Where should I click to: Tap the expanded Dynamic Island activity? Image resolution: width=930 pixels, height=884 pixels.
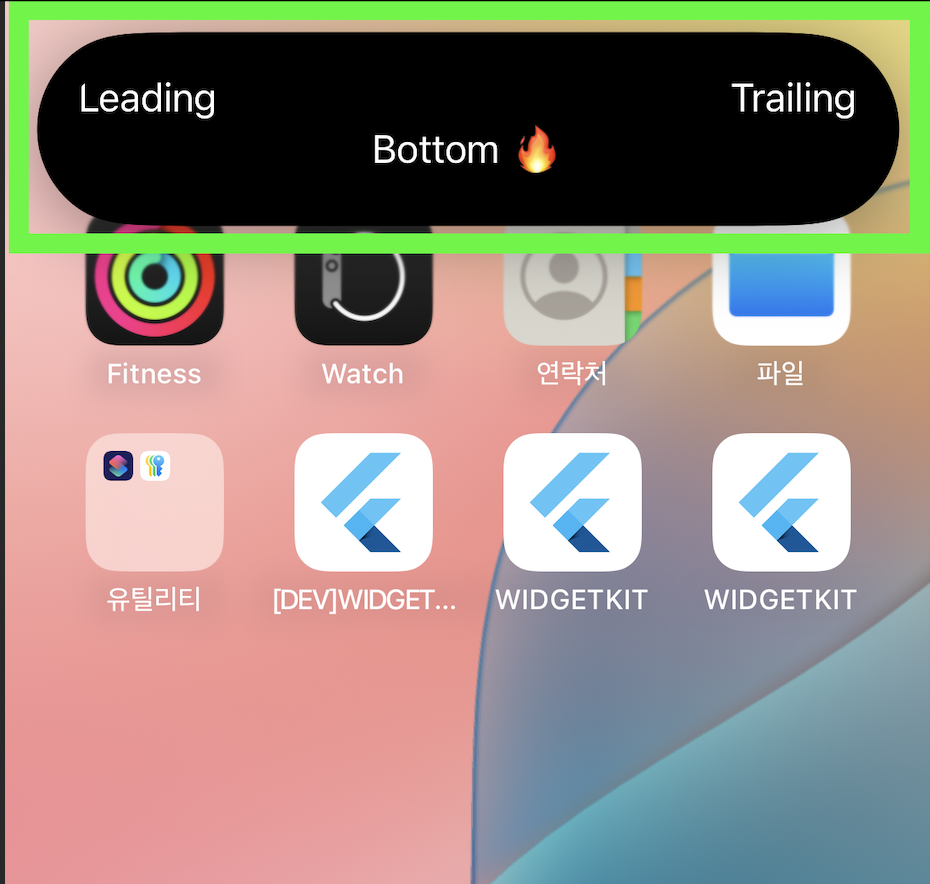coord(467,127)
